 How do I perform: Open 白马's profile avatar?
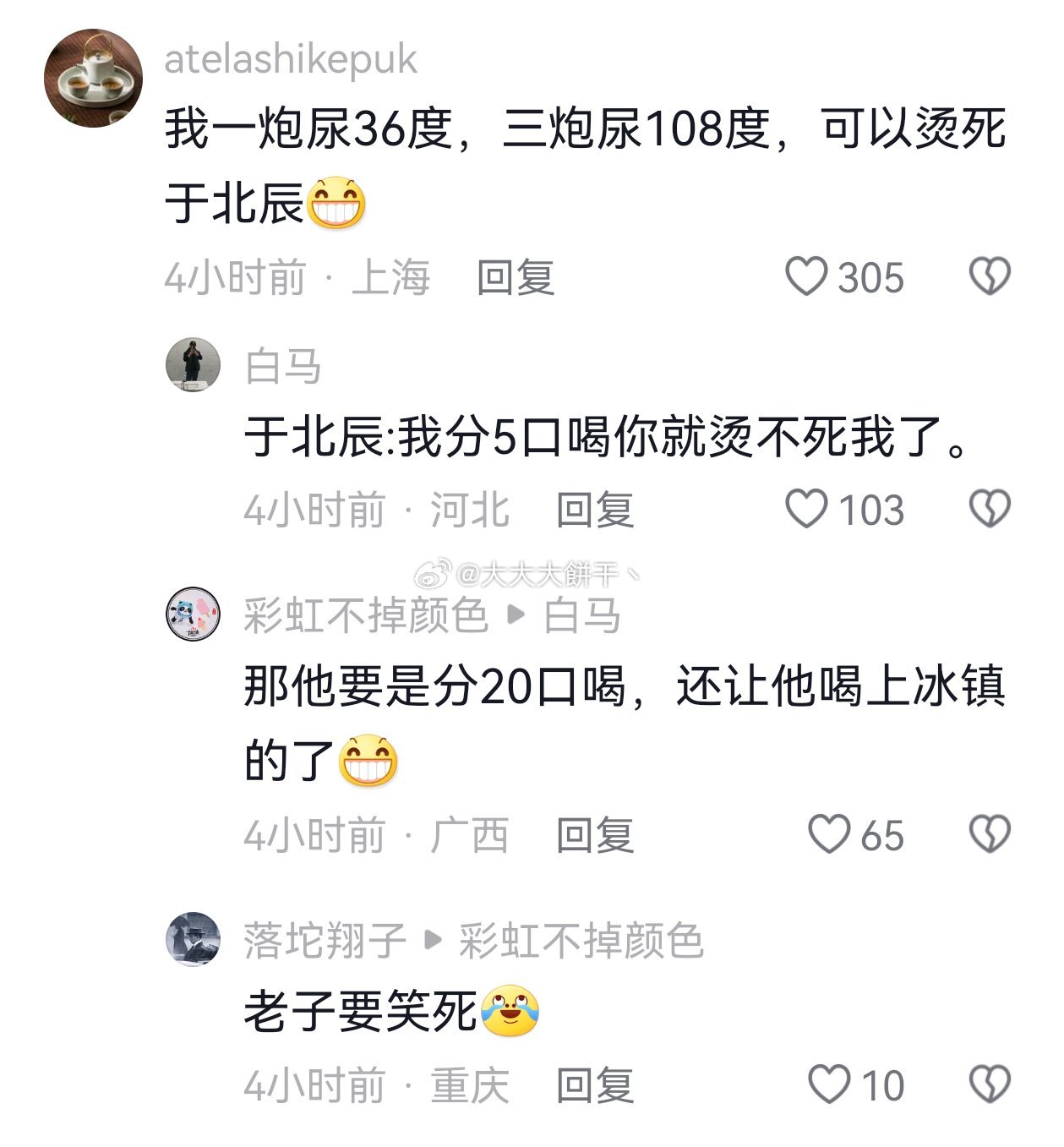[194, 365]
